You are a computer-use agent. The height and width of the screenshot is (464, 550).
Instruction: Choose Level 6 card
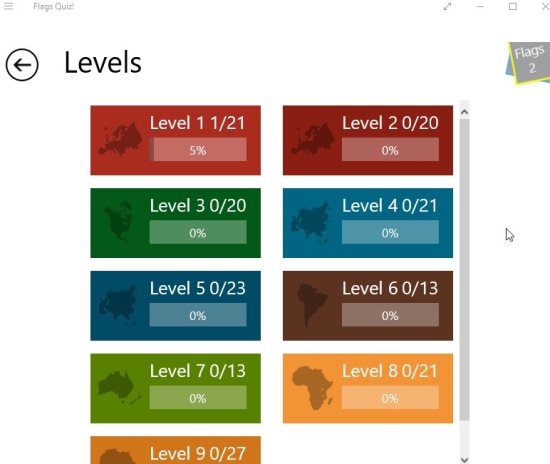point(368,306)
